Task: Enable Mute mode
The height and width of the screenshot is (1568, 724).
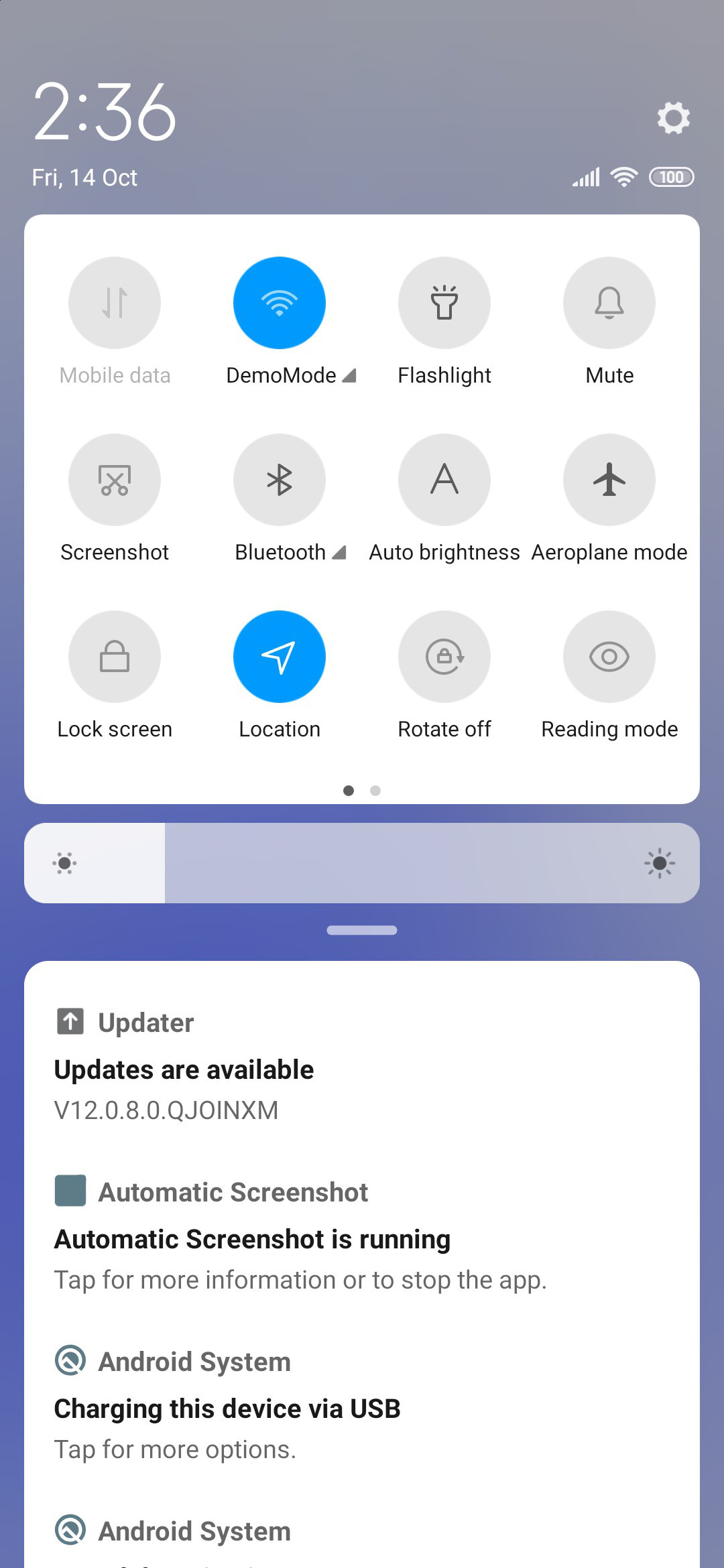Action: pyautogui.click(x=609, y=303)
